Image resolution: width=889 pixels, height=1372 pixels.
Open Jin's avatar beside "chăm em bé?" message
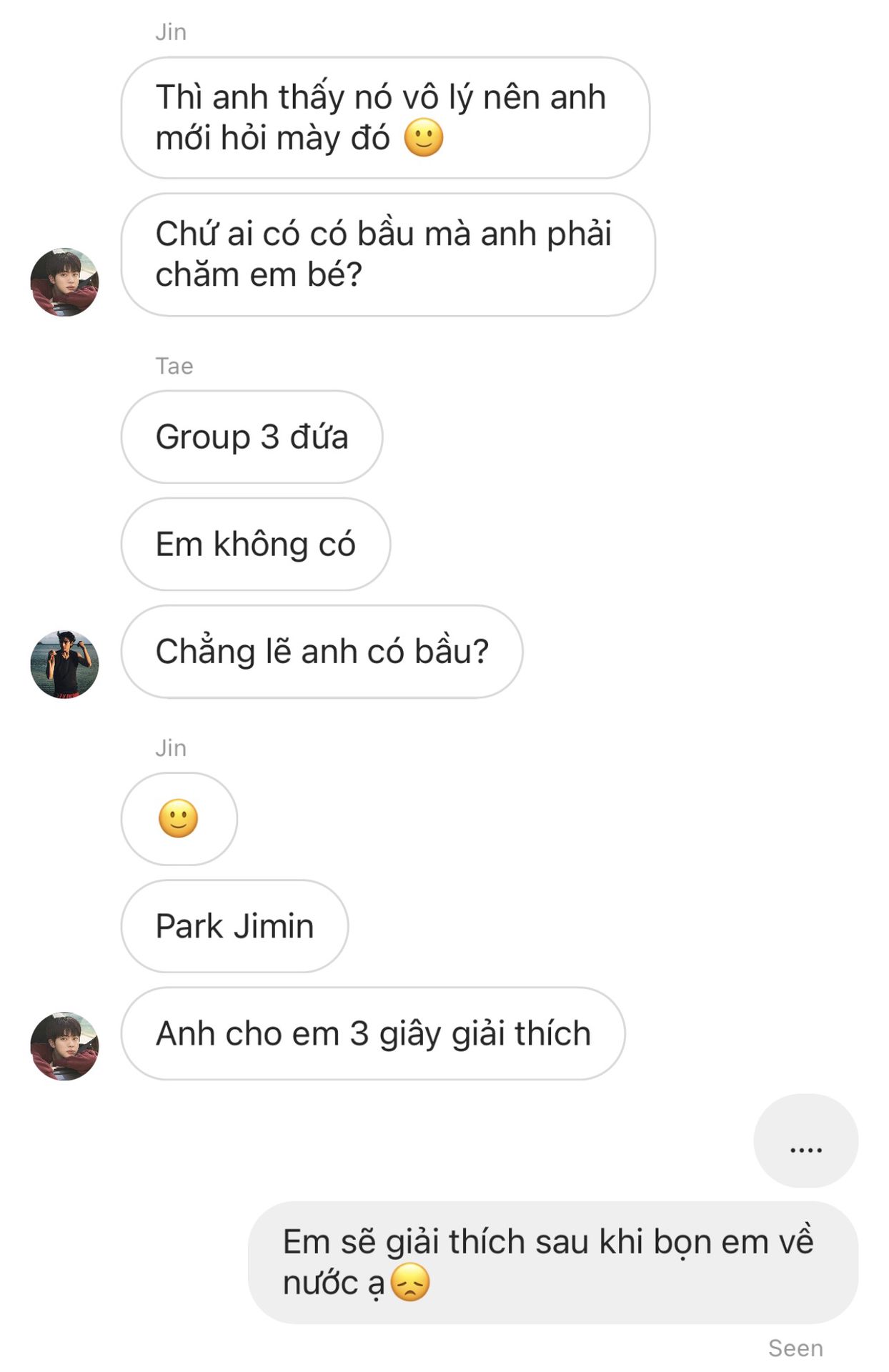pos(64,282)
